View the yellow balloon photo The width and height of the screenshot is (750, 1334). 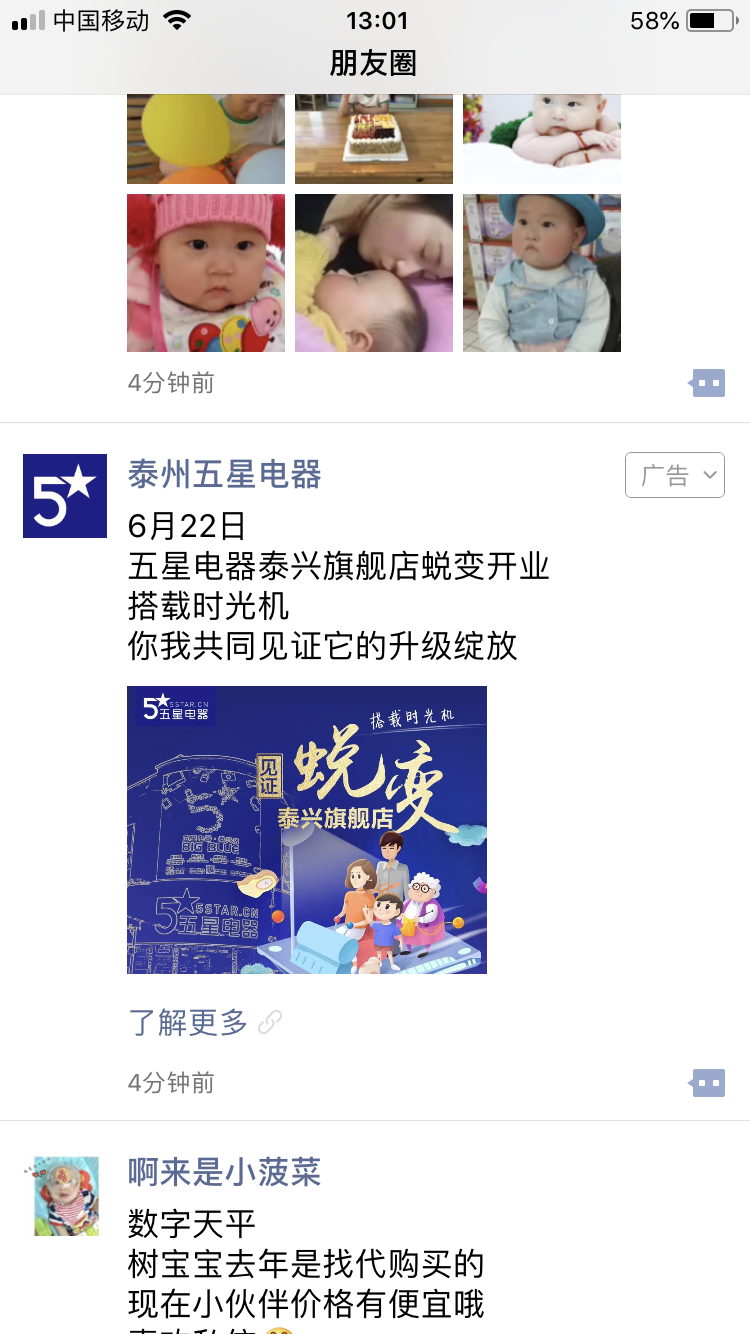tap(206, 138)
